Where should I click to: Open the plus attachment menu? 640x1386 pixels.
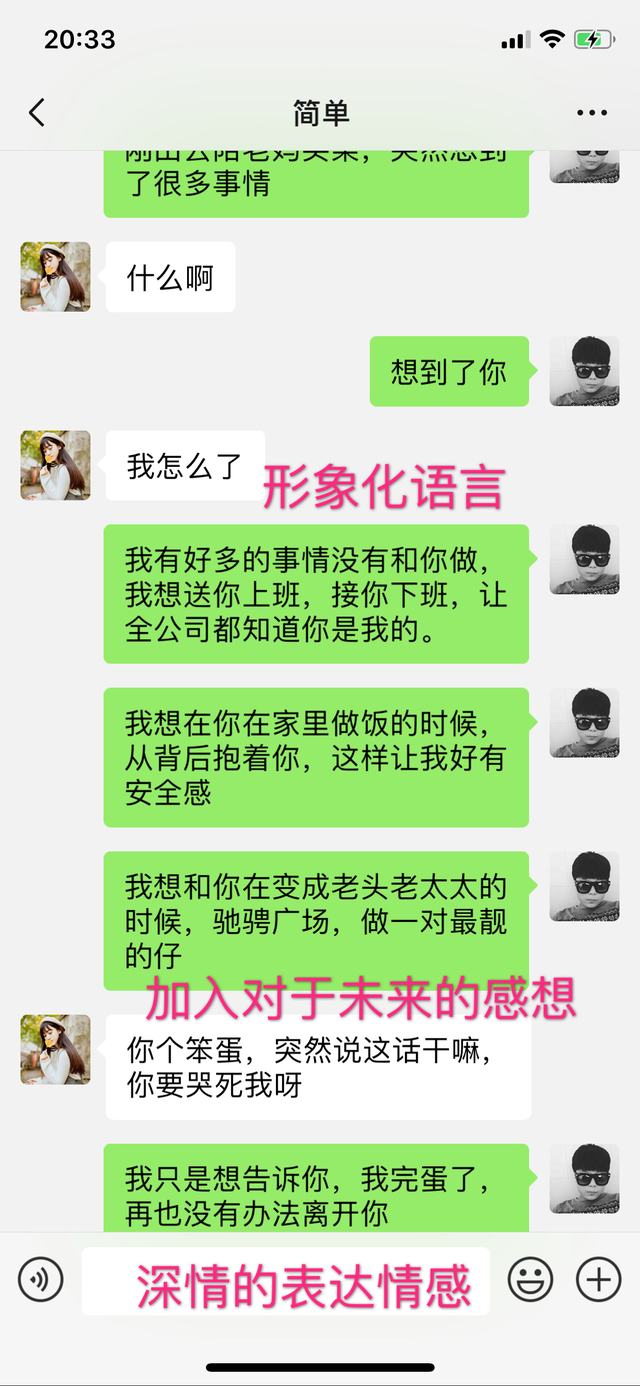tap(599, 1279)
